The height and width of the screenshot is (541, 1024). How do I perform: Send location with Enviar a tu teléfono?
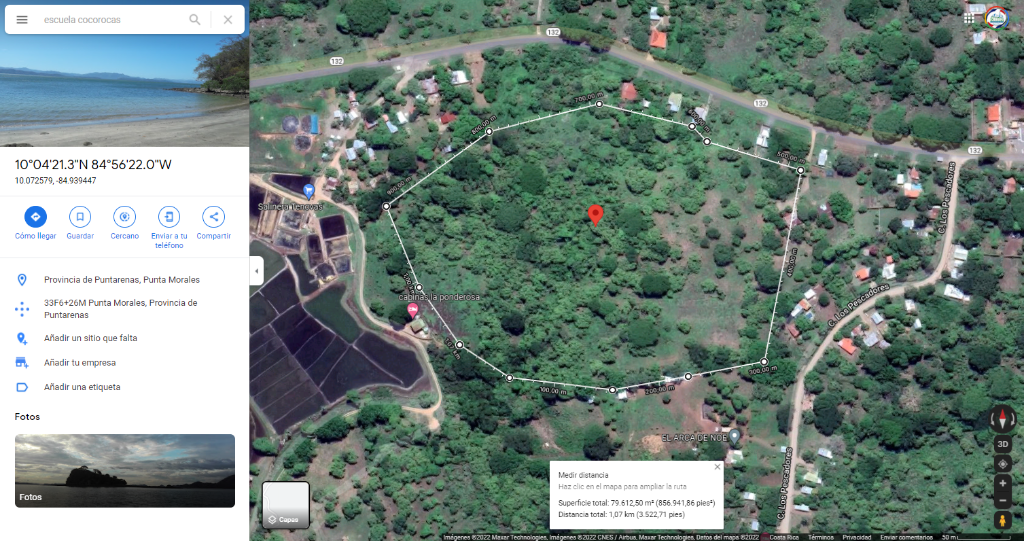point(168,227)
